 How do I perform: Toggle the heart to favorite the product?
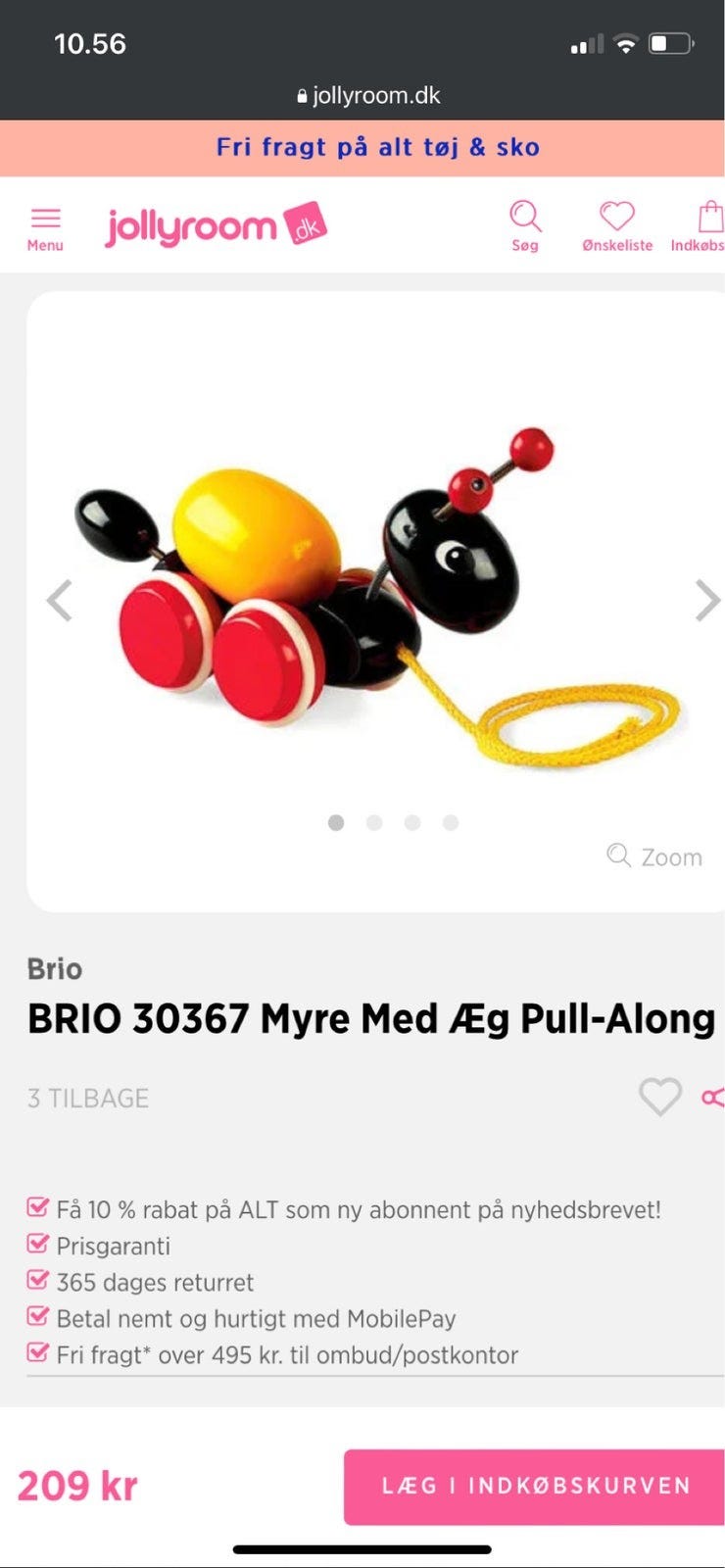(659, 1099)
